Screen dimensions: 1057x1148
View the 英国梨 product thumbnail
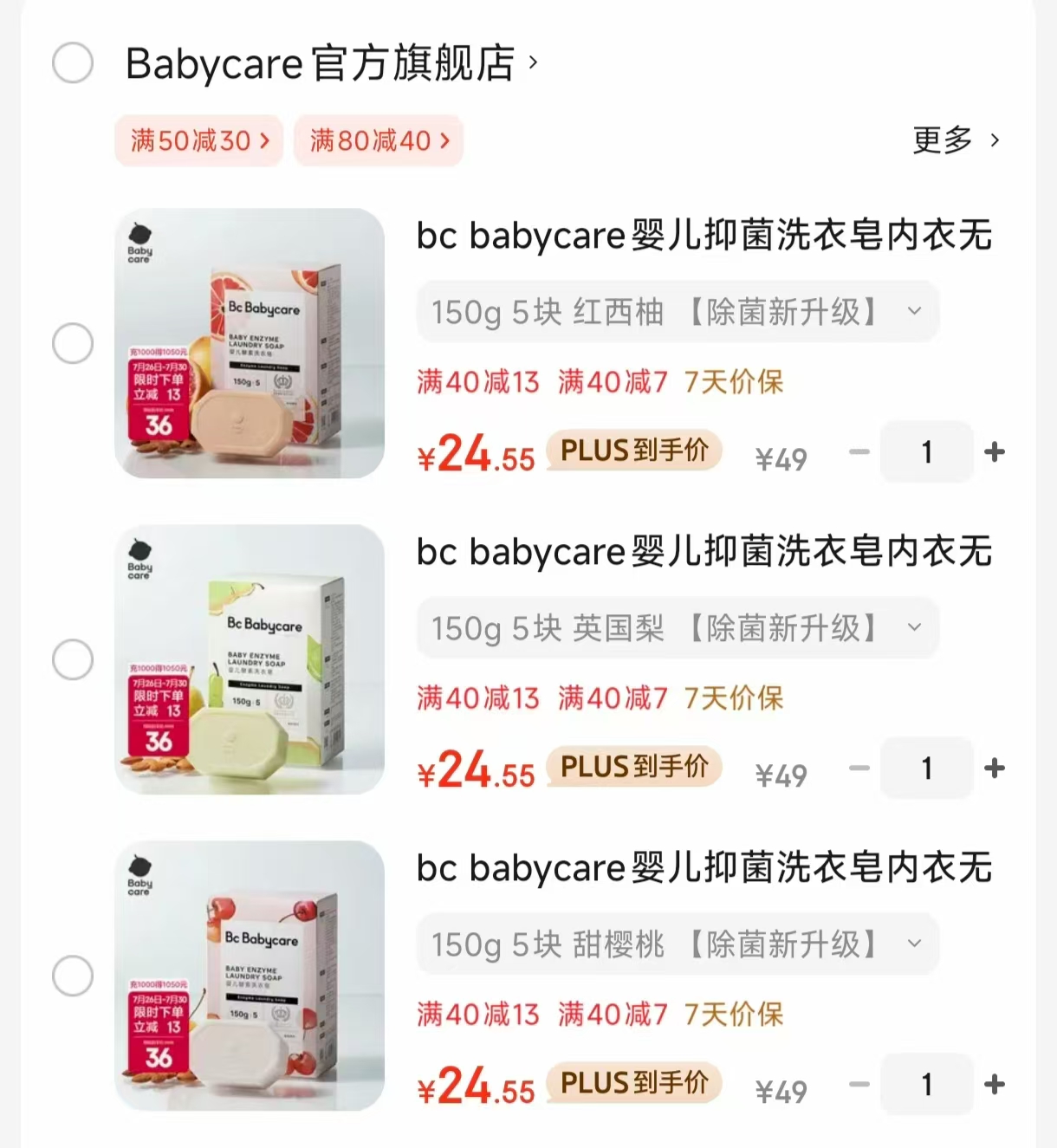pos(250,659)
